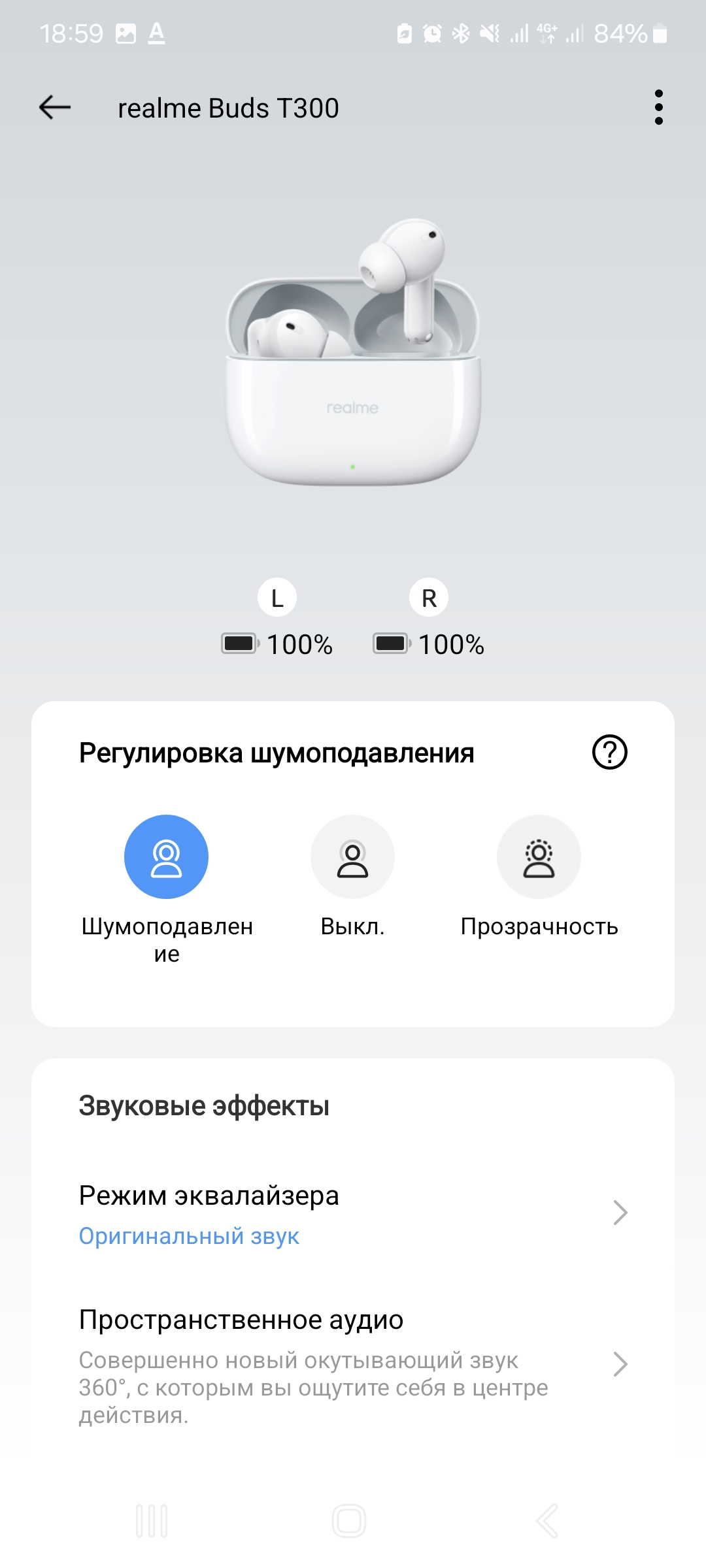Viewport: 706px width, 1568px height.
Task: Open Пространственное аудио settings
Action: (353, 1364)
